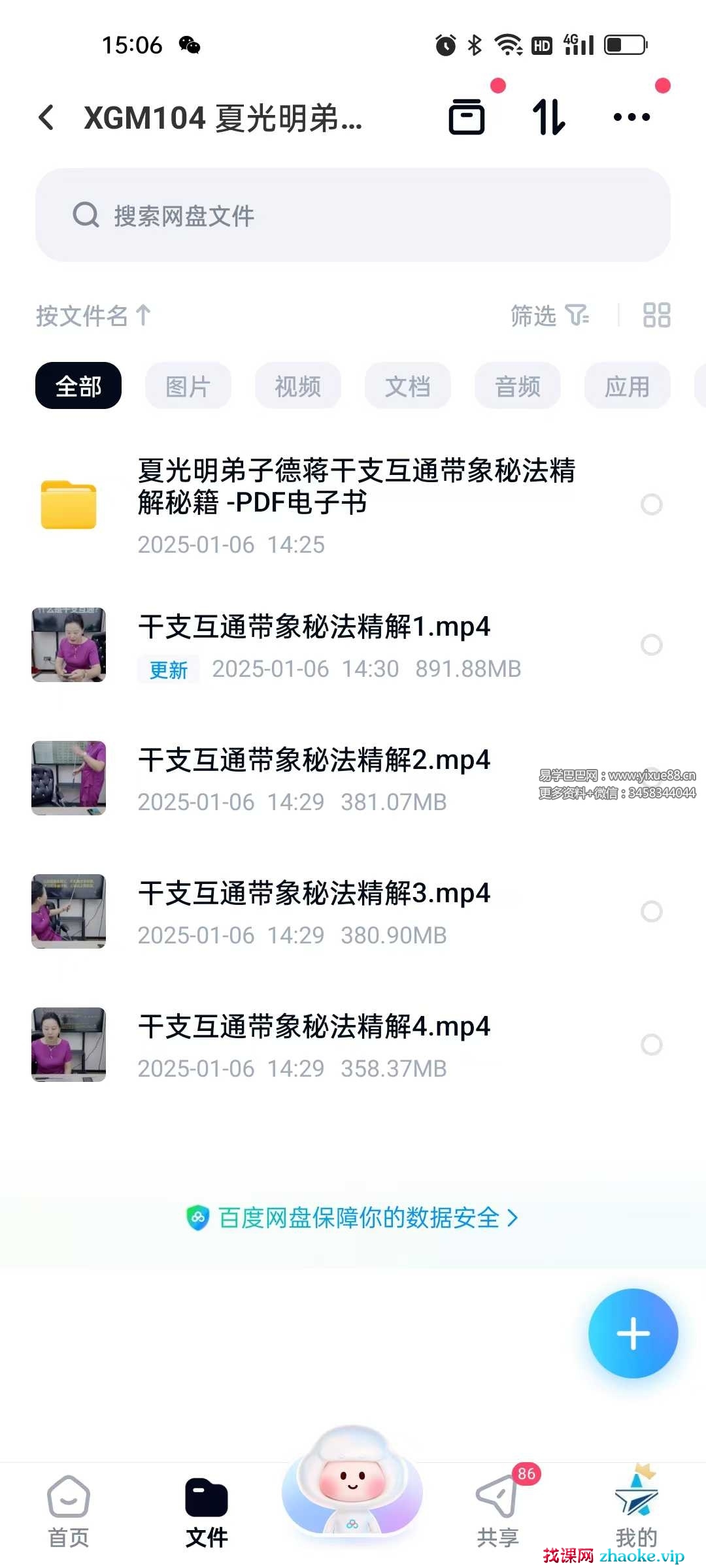Open the transfer list arrows icon
The width and height of the screenshot is (706, 1568).
(x=548, y=118)
